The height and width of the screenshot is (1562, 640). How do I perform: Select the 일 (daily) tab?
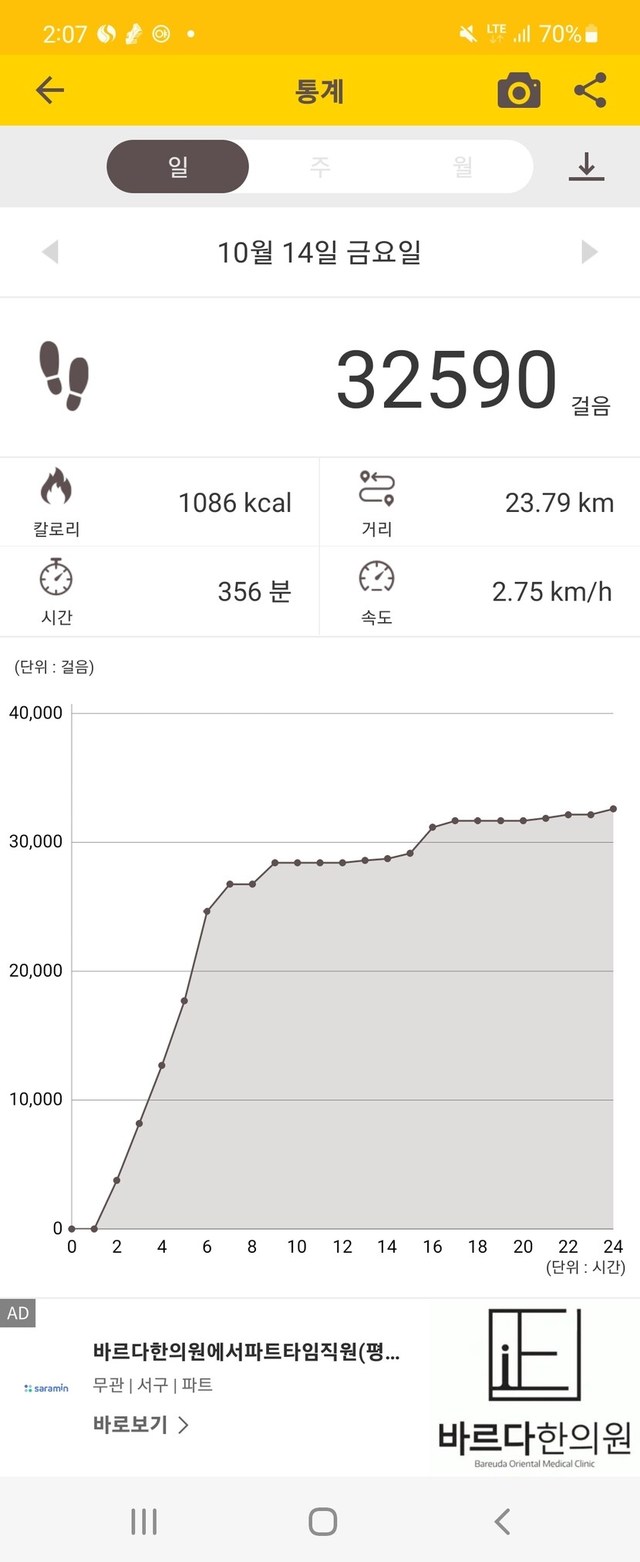coord(178,167)
